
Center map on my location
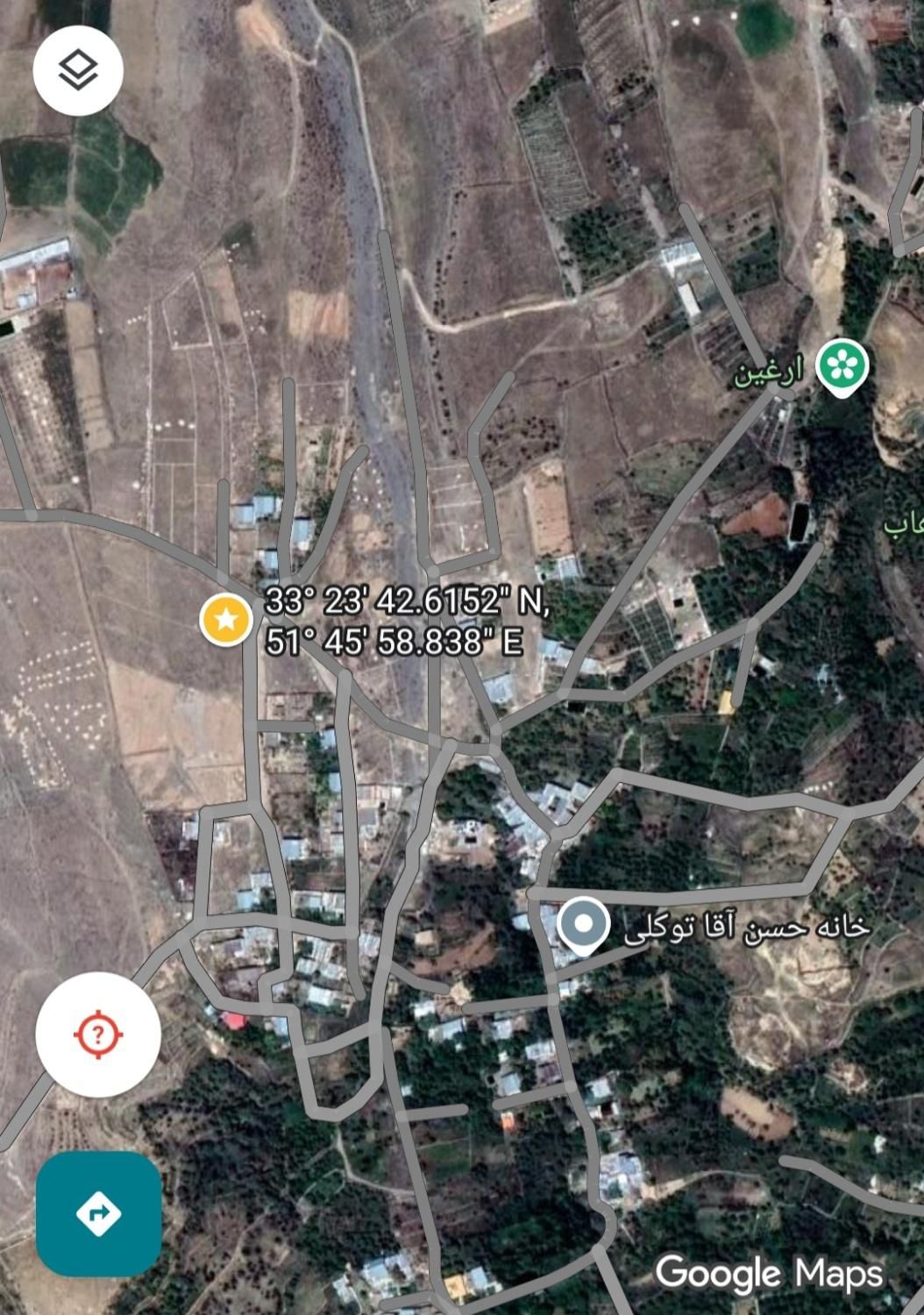coord(98,1034)
